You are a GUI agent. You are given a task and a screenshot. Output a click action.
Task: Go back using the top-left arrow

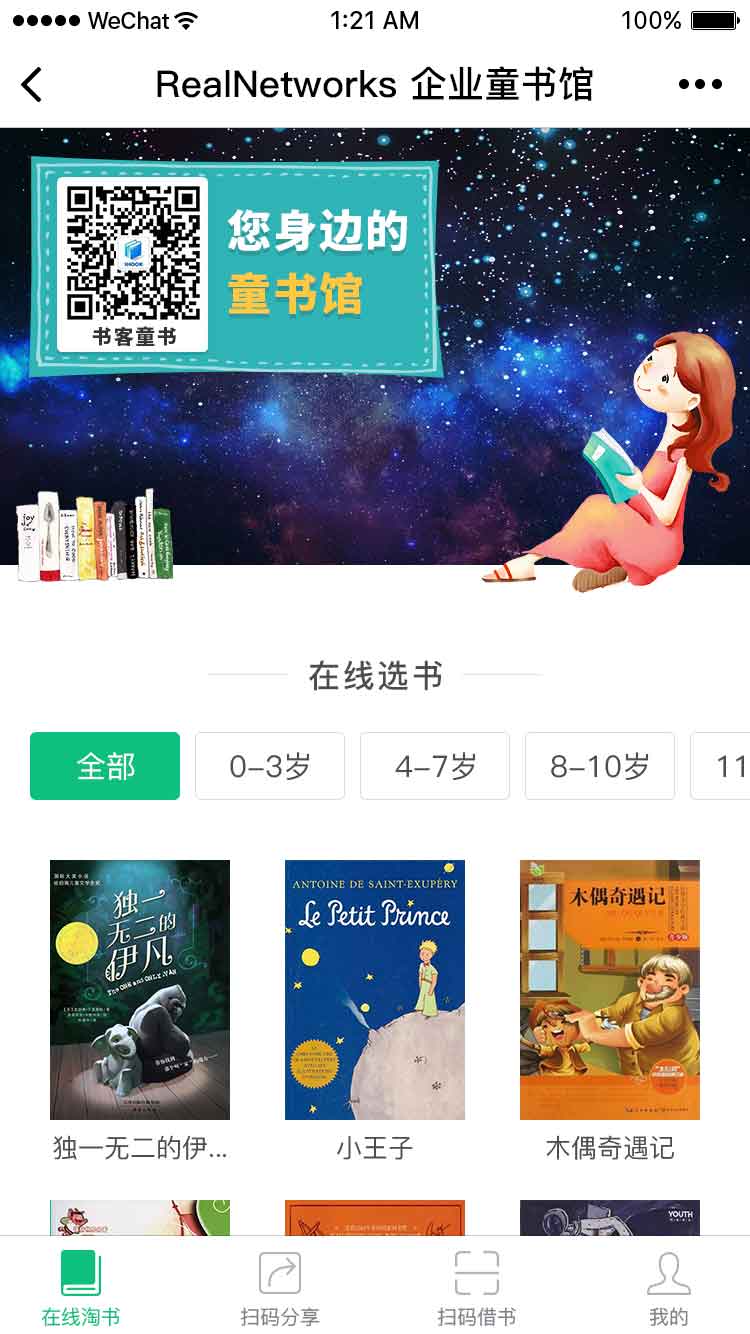tap(32, 85)
